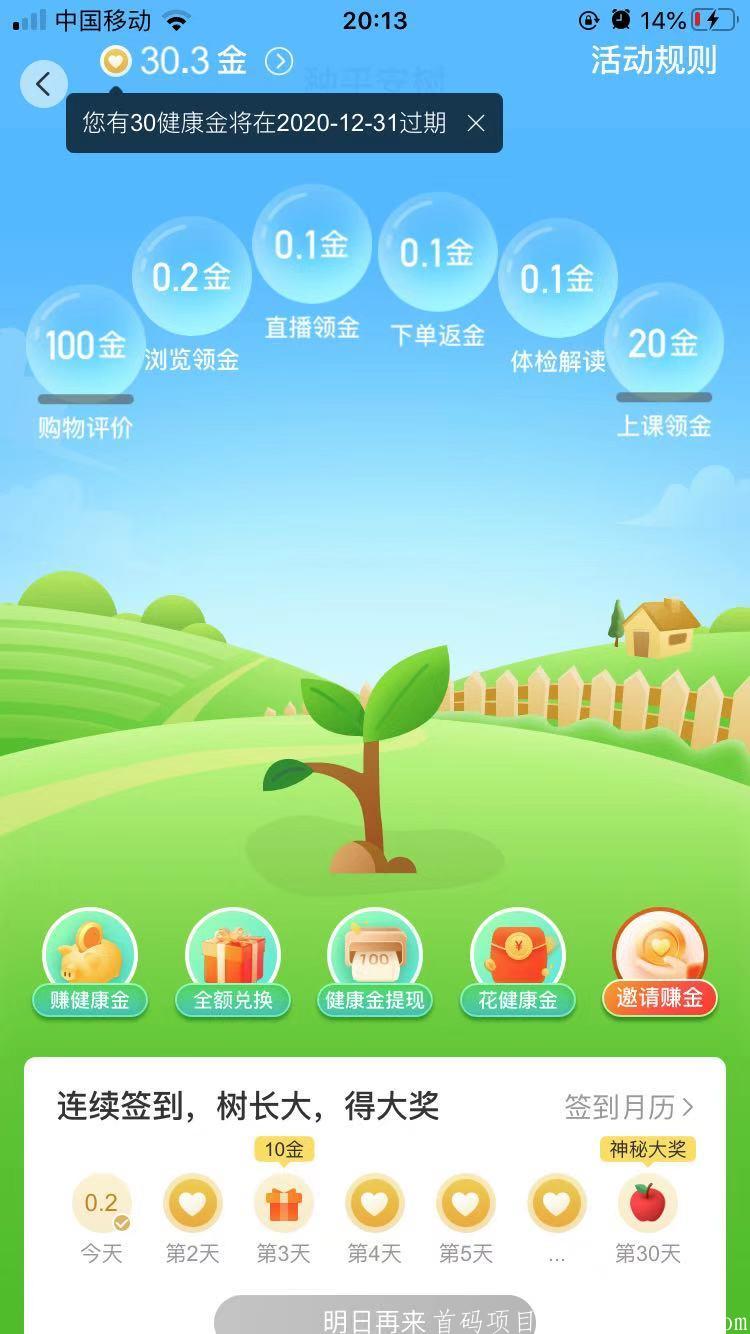The height and width of the screenshot is (1334, 750).
Task: Go back using the top-left arrow
Action: pyautogui.click(x=44, y=84)
